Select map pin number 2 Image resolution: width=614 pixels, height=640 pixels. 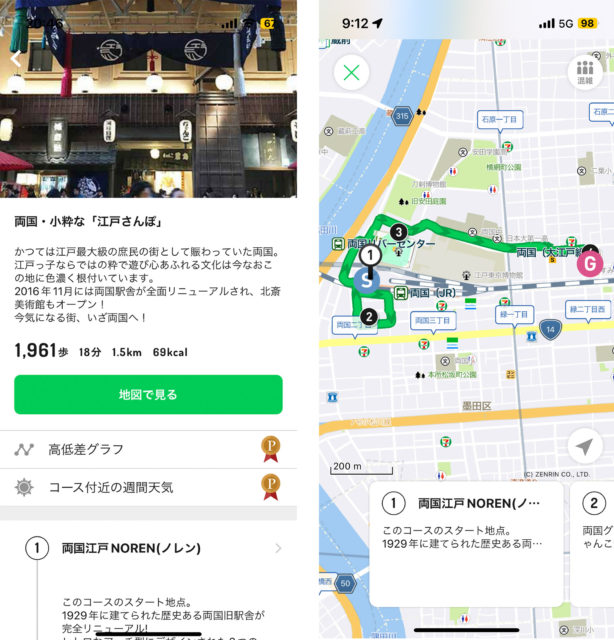coord(369,317)
